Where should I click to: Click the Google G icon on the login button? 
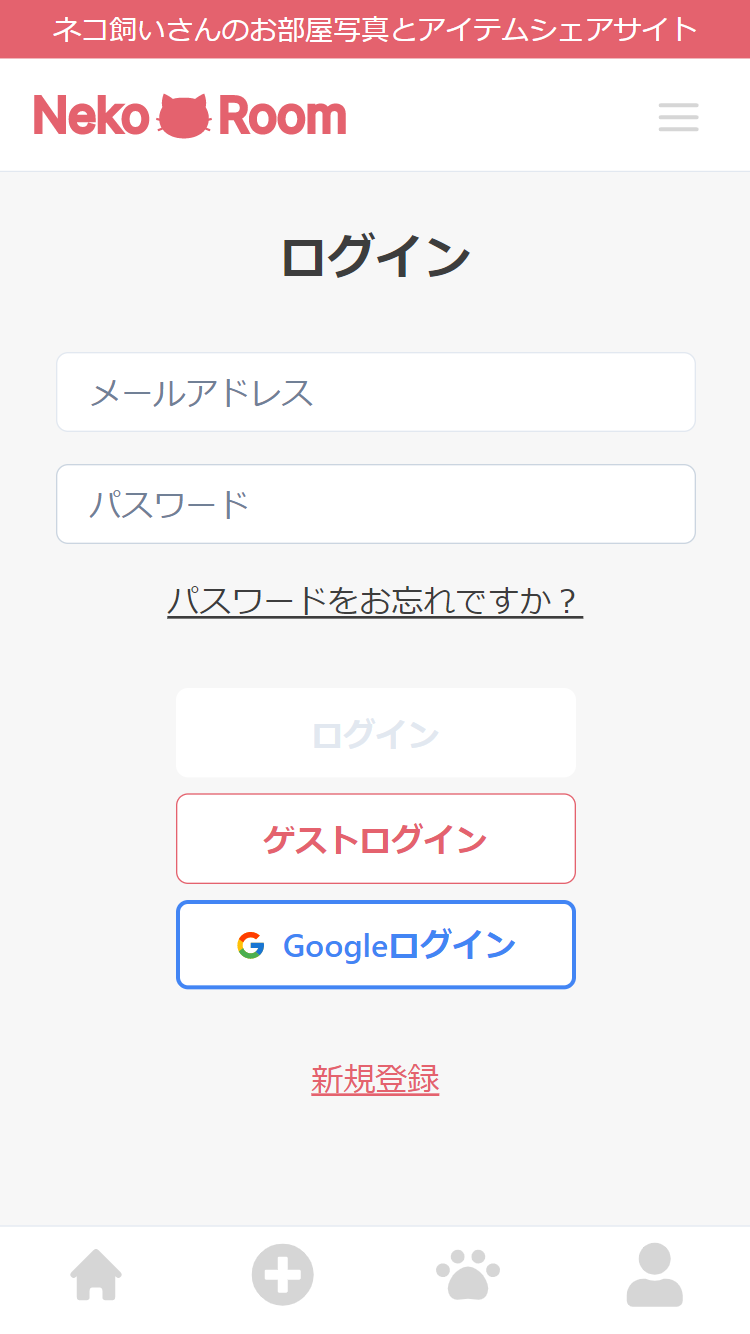coord(253,944)
